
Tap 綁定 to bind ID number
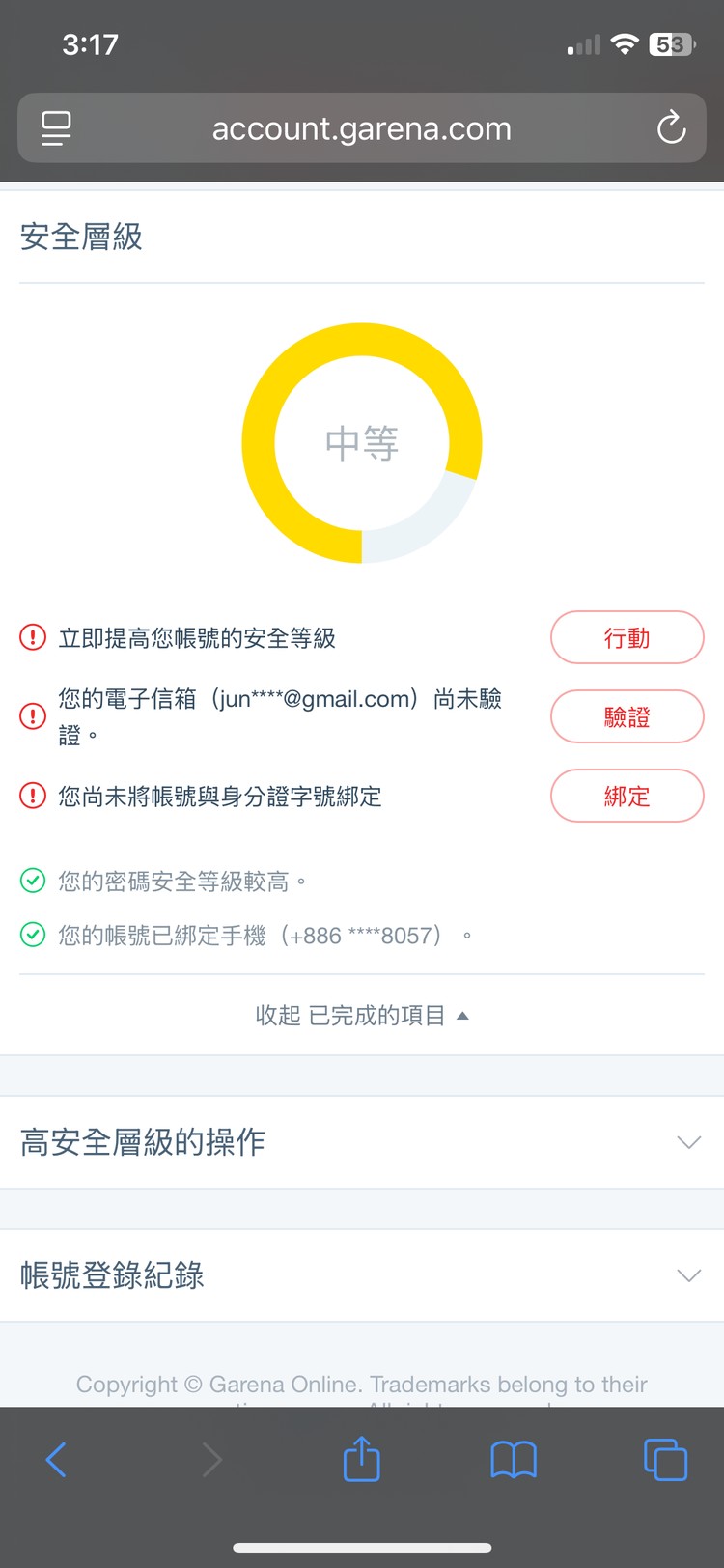coord(627,796)
